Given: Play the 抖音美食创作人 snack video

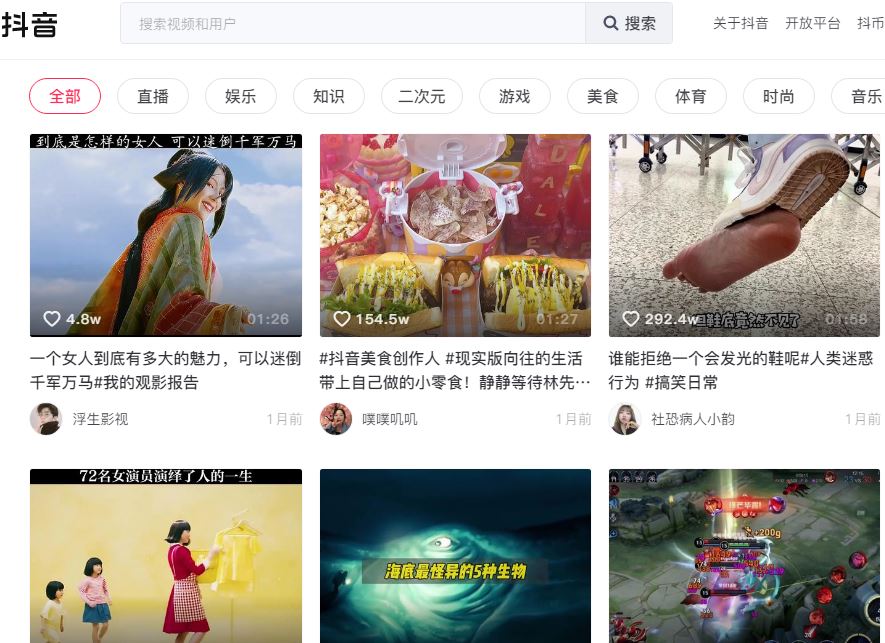Looking at the screenshot, I should pos(455,235).
